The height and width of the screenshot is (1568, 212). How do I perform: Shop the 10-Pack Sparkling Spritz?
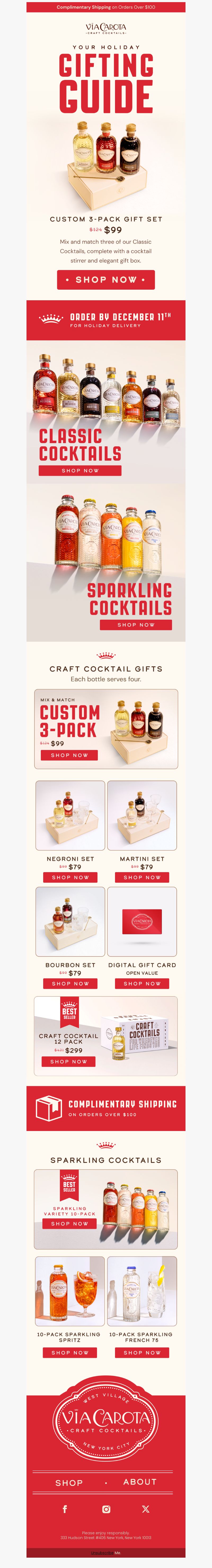70,1352
